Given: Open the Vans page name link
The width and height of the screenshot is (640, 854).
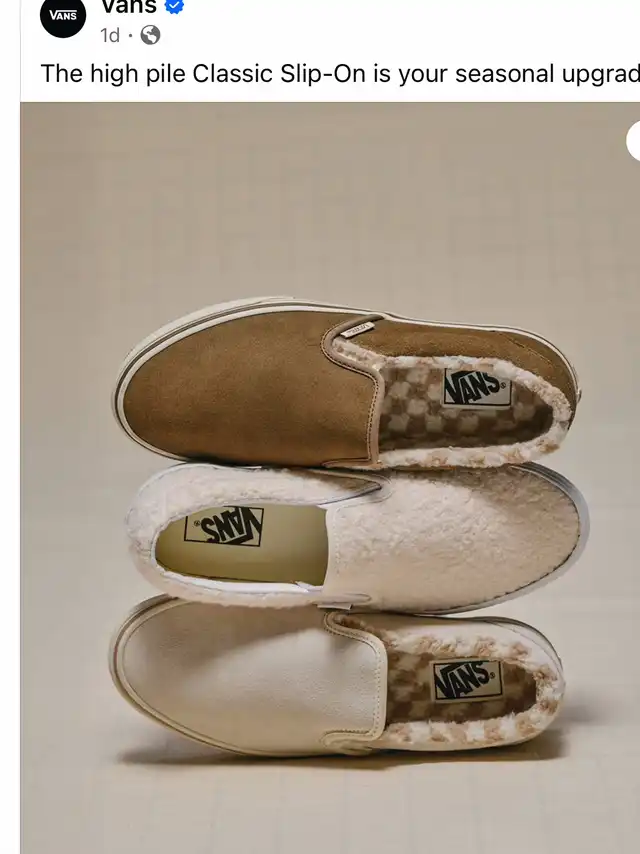Looking at the screenshot, I should tap(129, 7).
